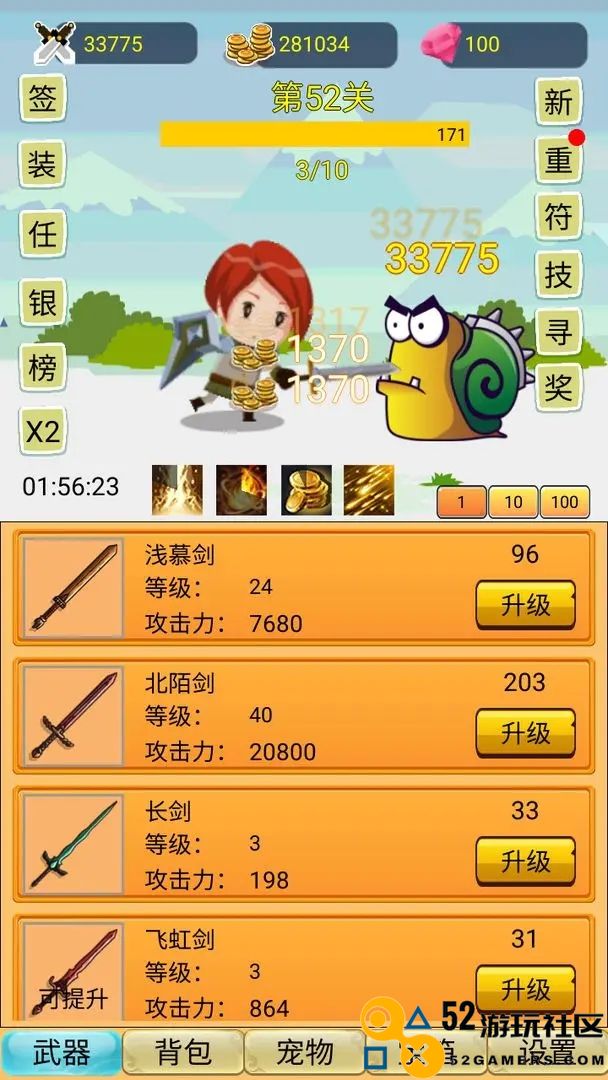
Task: Upgrade the 北陌剑 sword
Action: (525, 733)
